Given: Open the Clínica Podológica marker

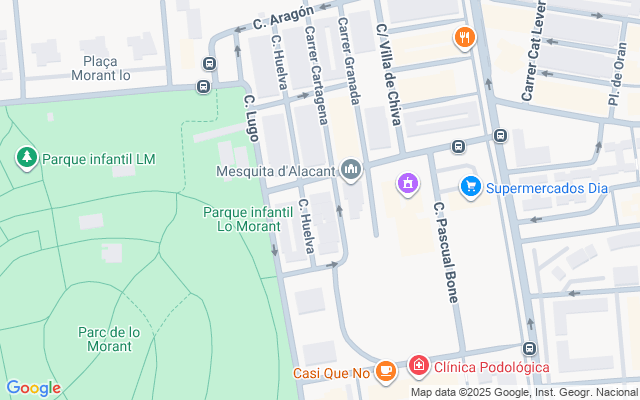Looking at the screenshot, I should point(418,367).
